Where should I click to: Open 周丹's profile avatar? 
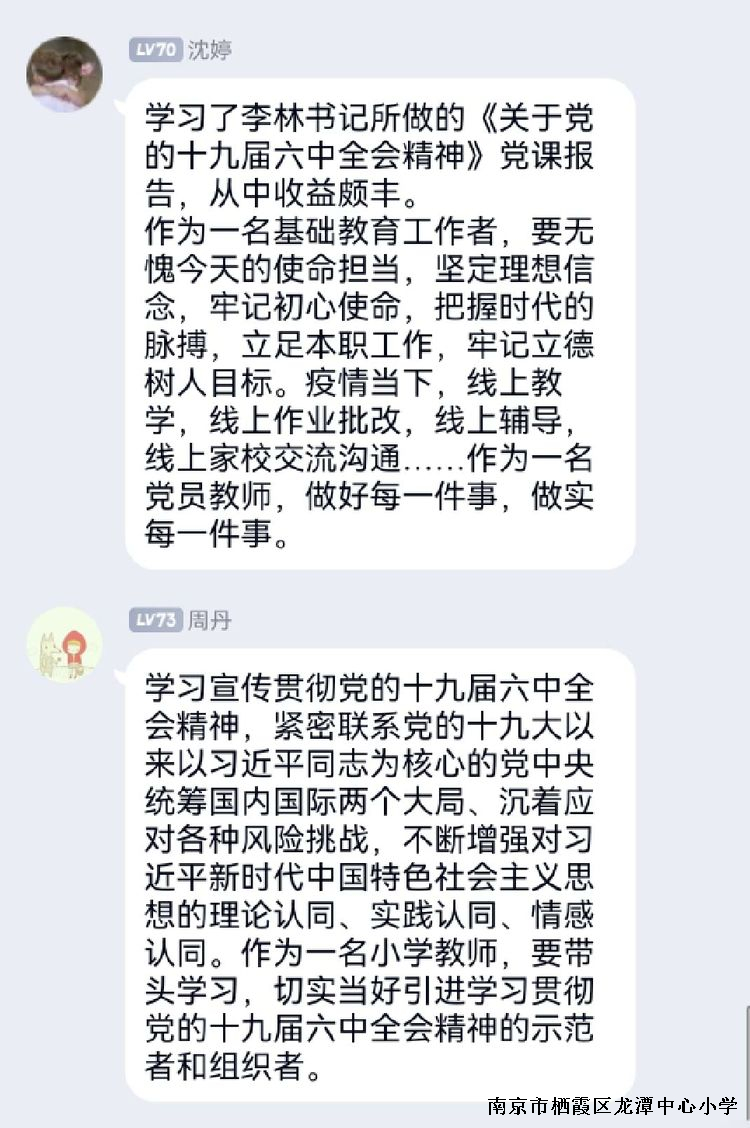click(64, 645)
